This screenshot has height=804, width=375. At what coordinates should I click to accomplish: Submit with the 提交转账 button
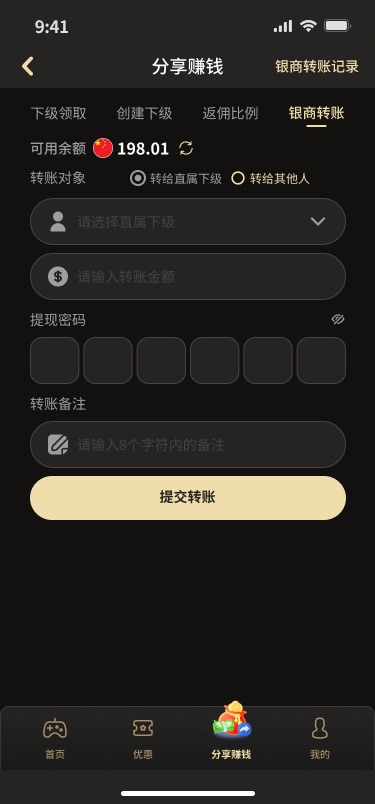pos(188,498)
